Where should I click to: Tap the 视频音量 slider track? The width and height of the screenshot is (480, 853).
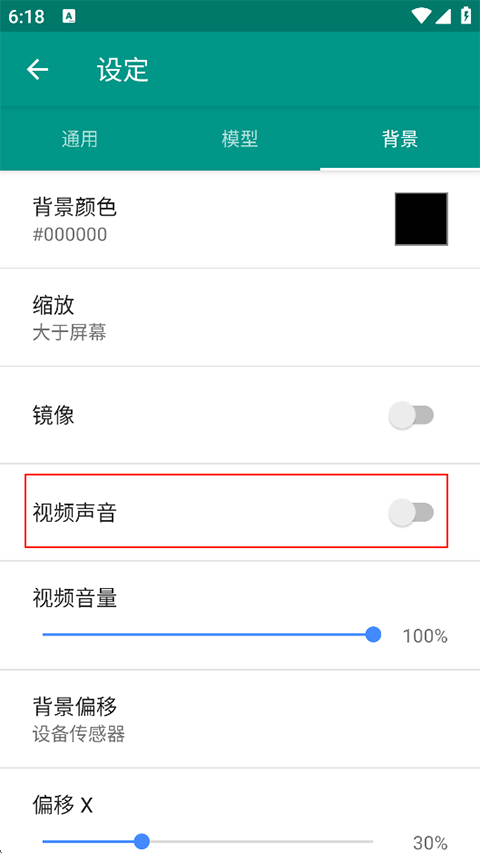211,635
